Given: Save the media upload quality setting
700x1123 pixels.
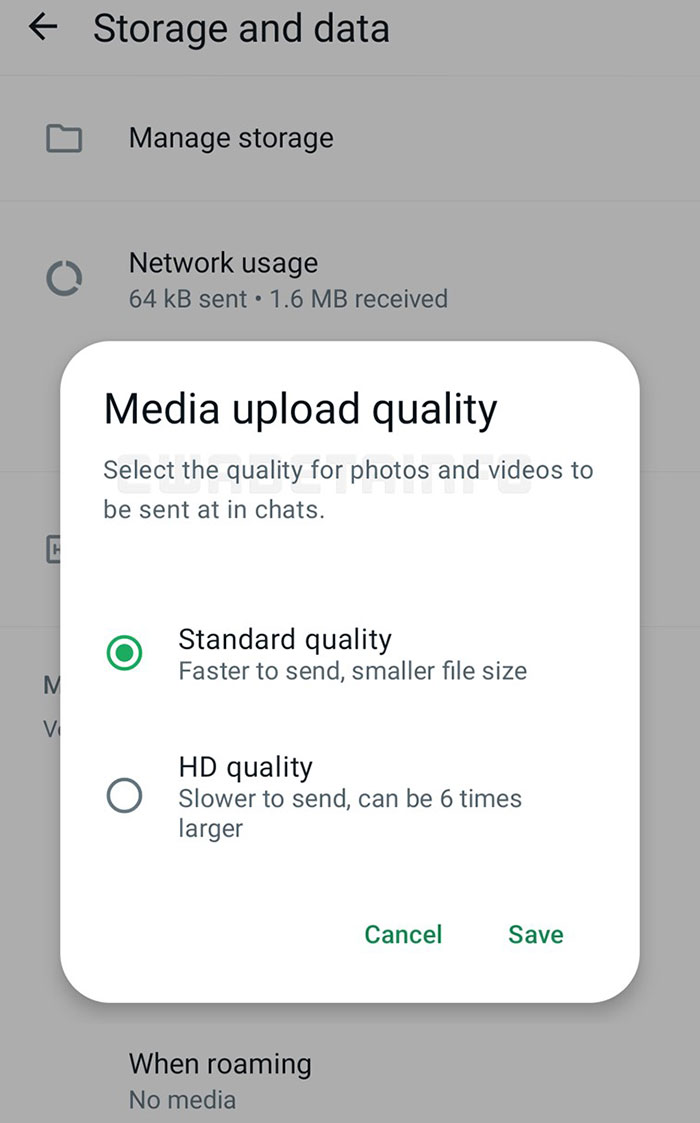Looking at the screenshot, I should 535,934.
